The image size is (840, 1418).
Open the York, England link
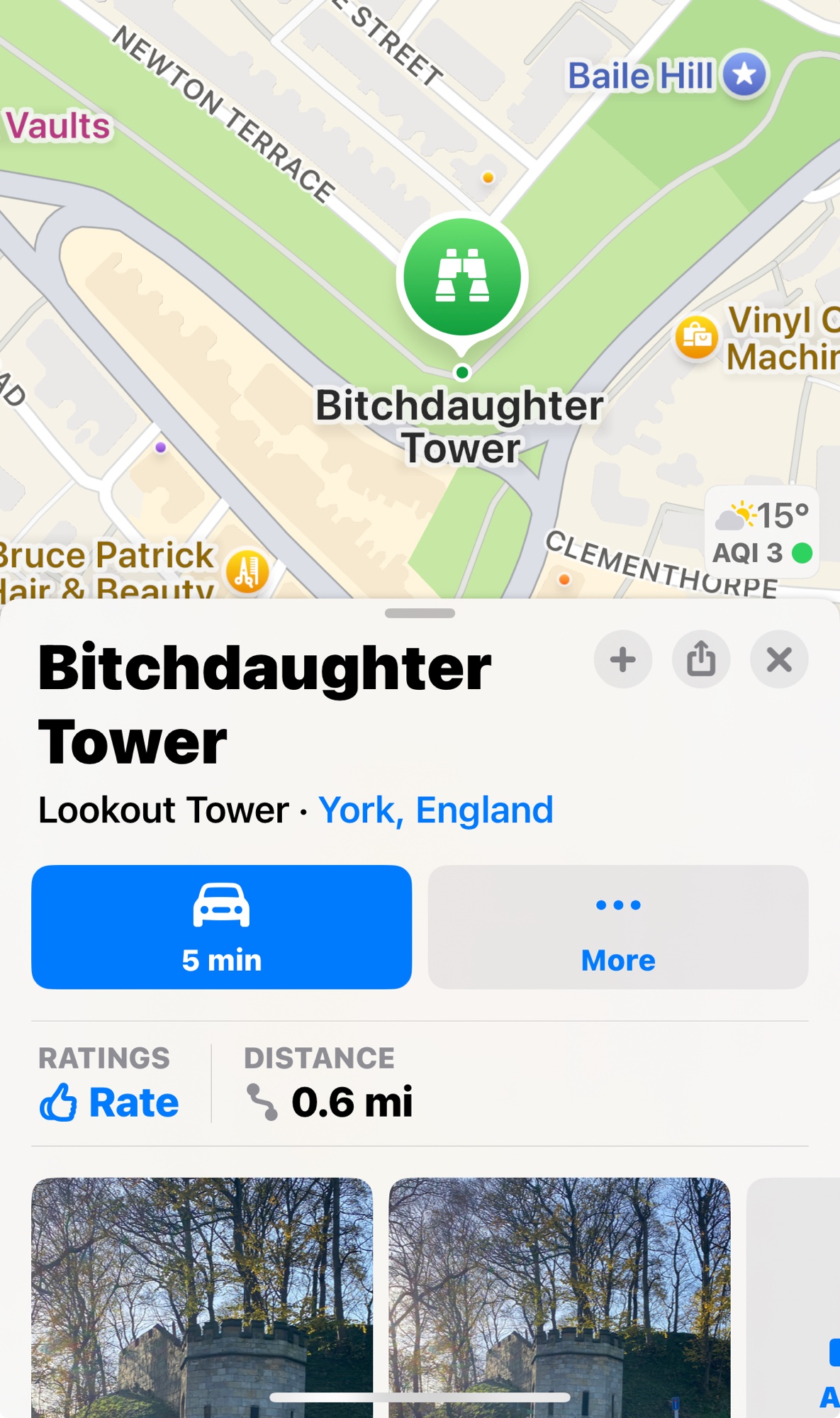pyautogui.click(x=435, y=810)
